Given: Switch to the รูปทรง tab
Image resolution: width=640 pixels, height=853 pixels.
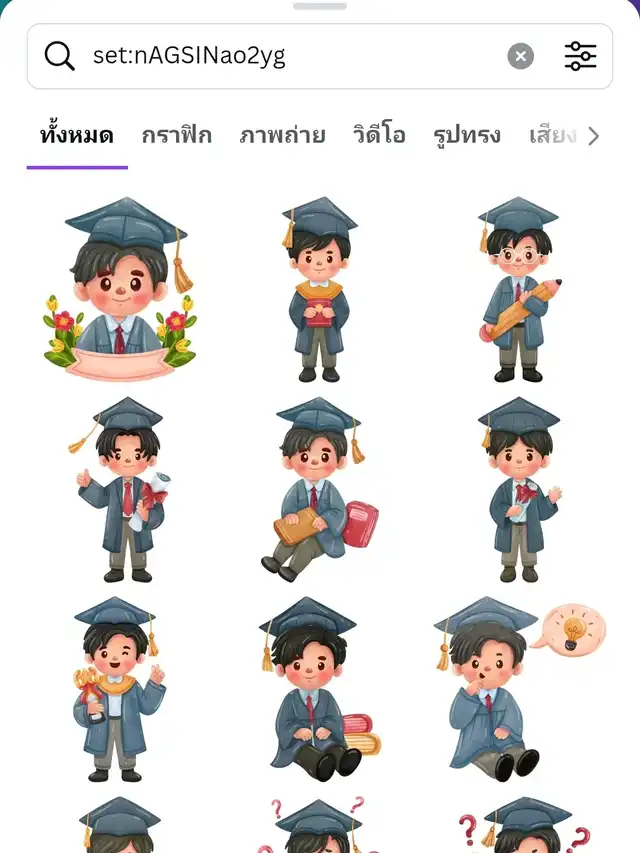Looking at the screenshot, I should click(x=467, y=136).
